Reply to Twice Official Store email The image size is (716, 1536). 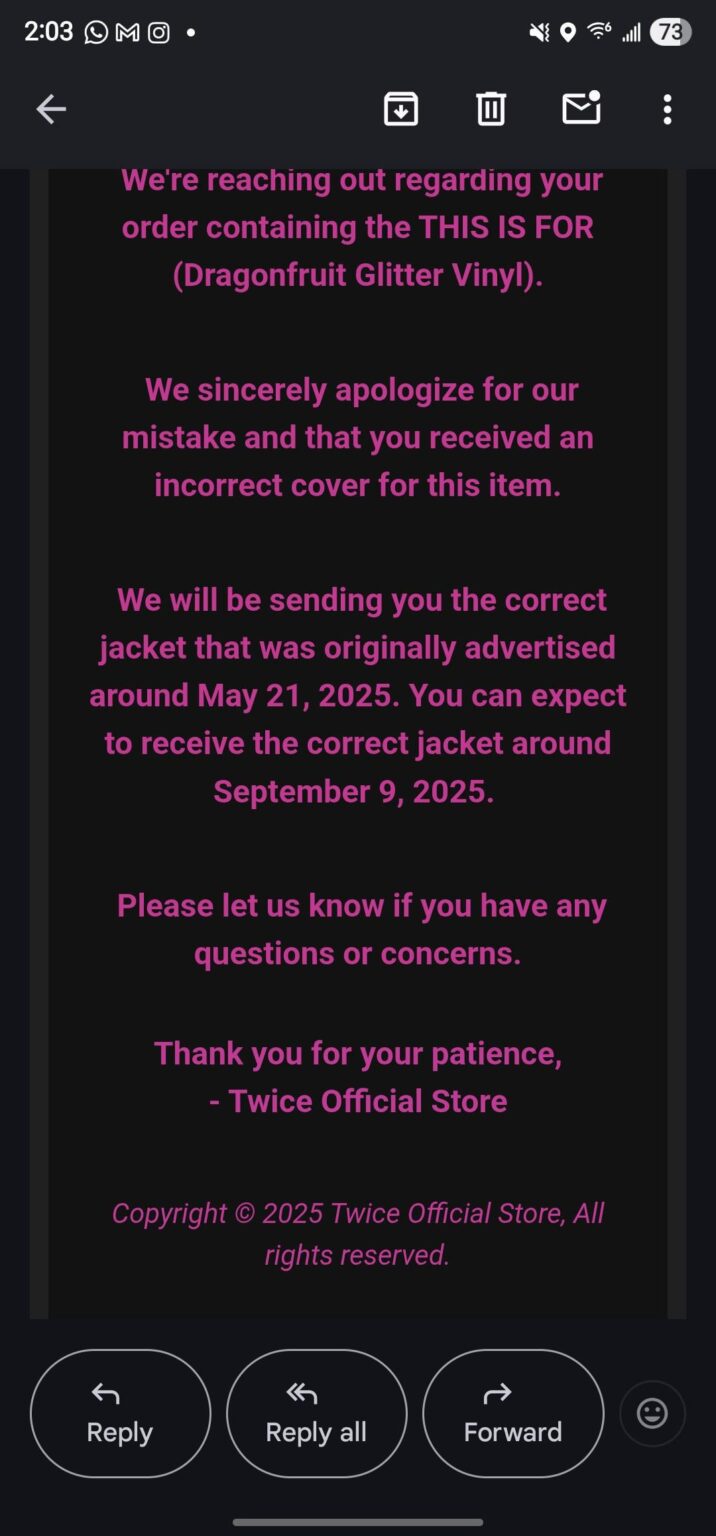tap(120, 1413)
